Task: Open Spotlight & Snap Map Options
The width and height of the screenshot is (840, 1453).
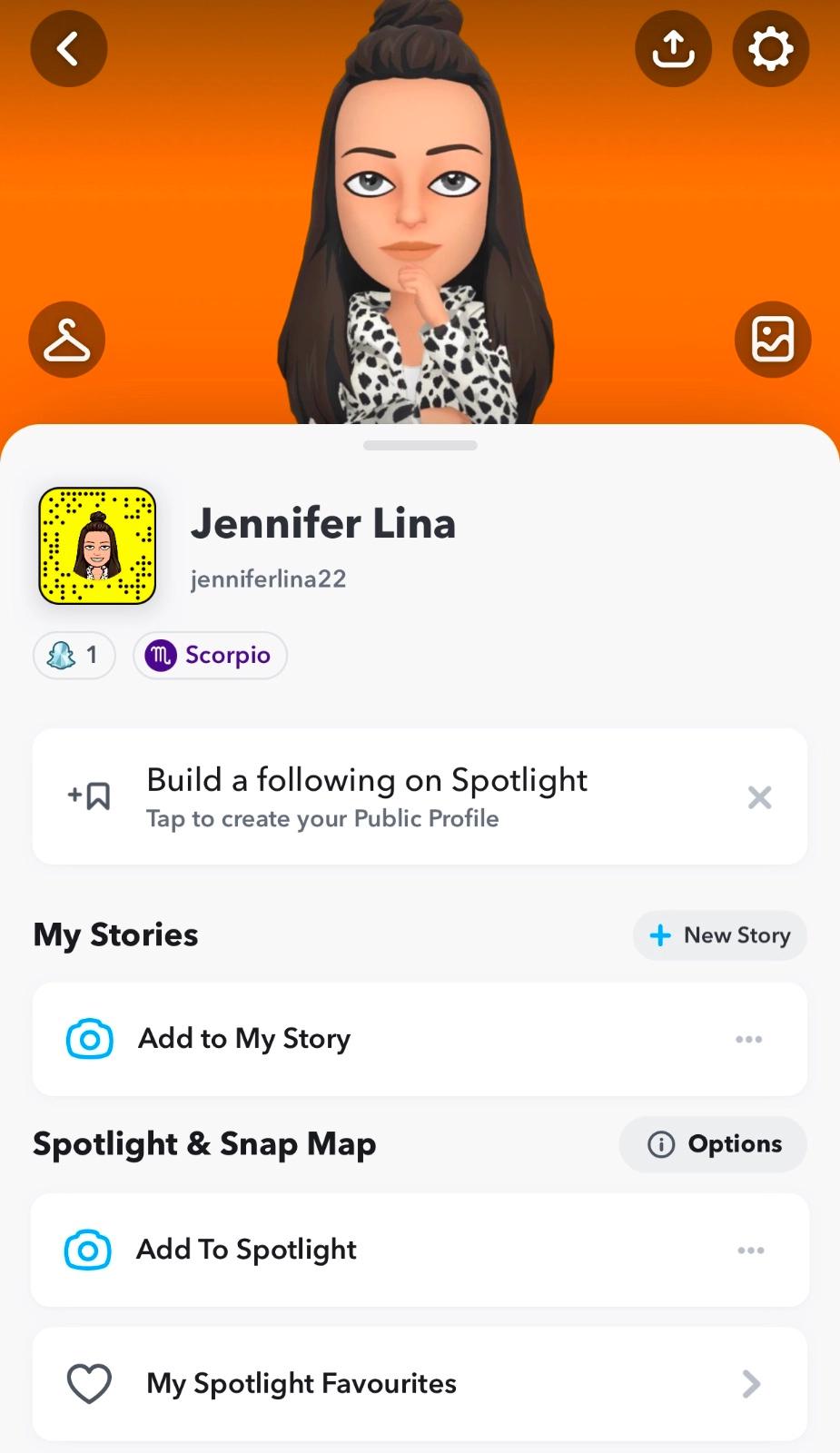Action: pyautogui.click(x=713, y=1144)
